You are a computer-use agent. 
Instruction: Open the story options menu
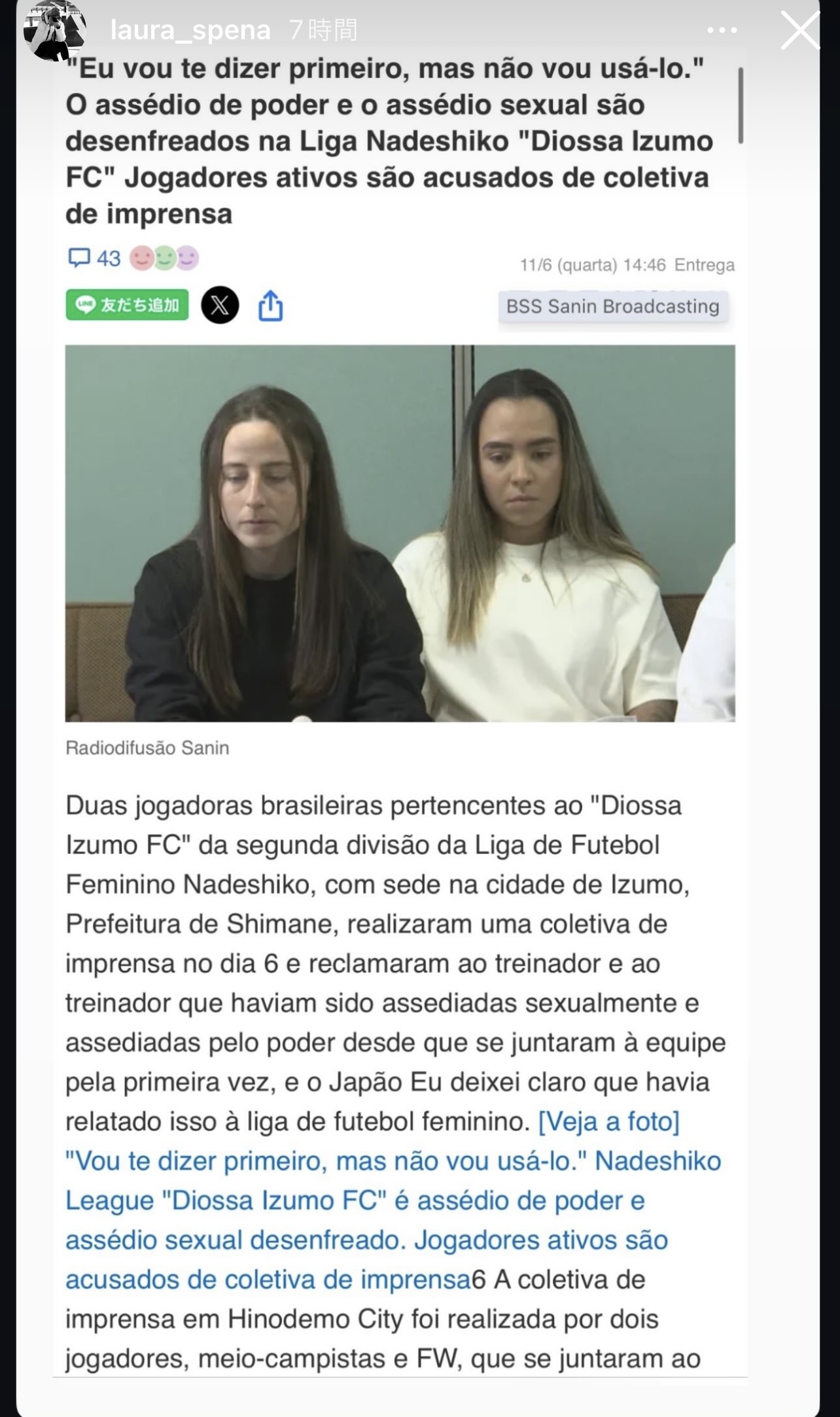pyautogui.click(x=722, y=30)
